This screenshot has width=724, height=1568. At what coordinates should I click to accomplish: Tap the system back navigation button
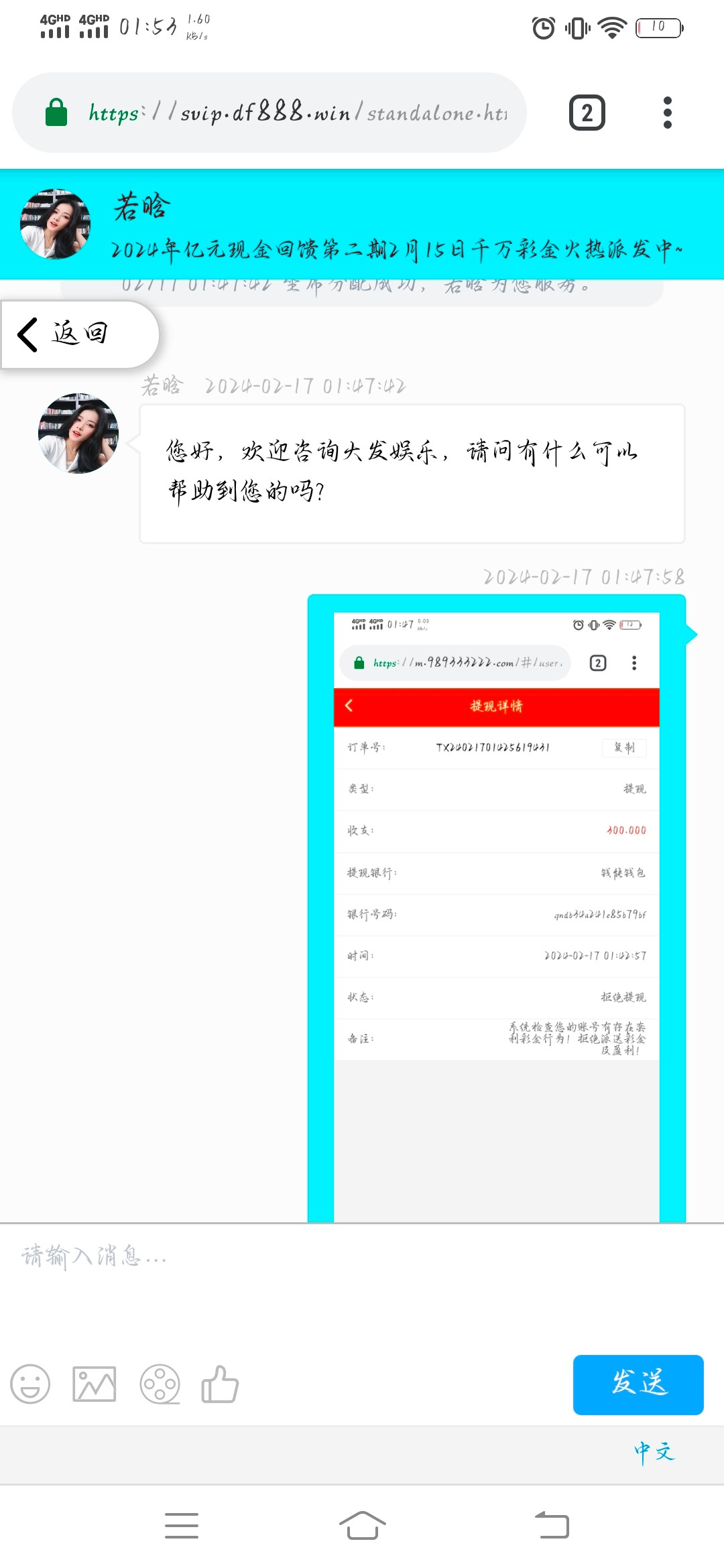click(552, 1526)
